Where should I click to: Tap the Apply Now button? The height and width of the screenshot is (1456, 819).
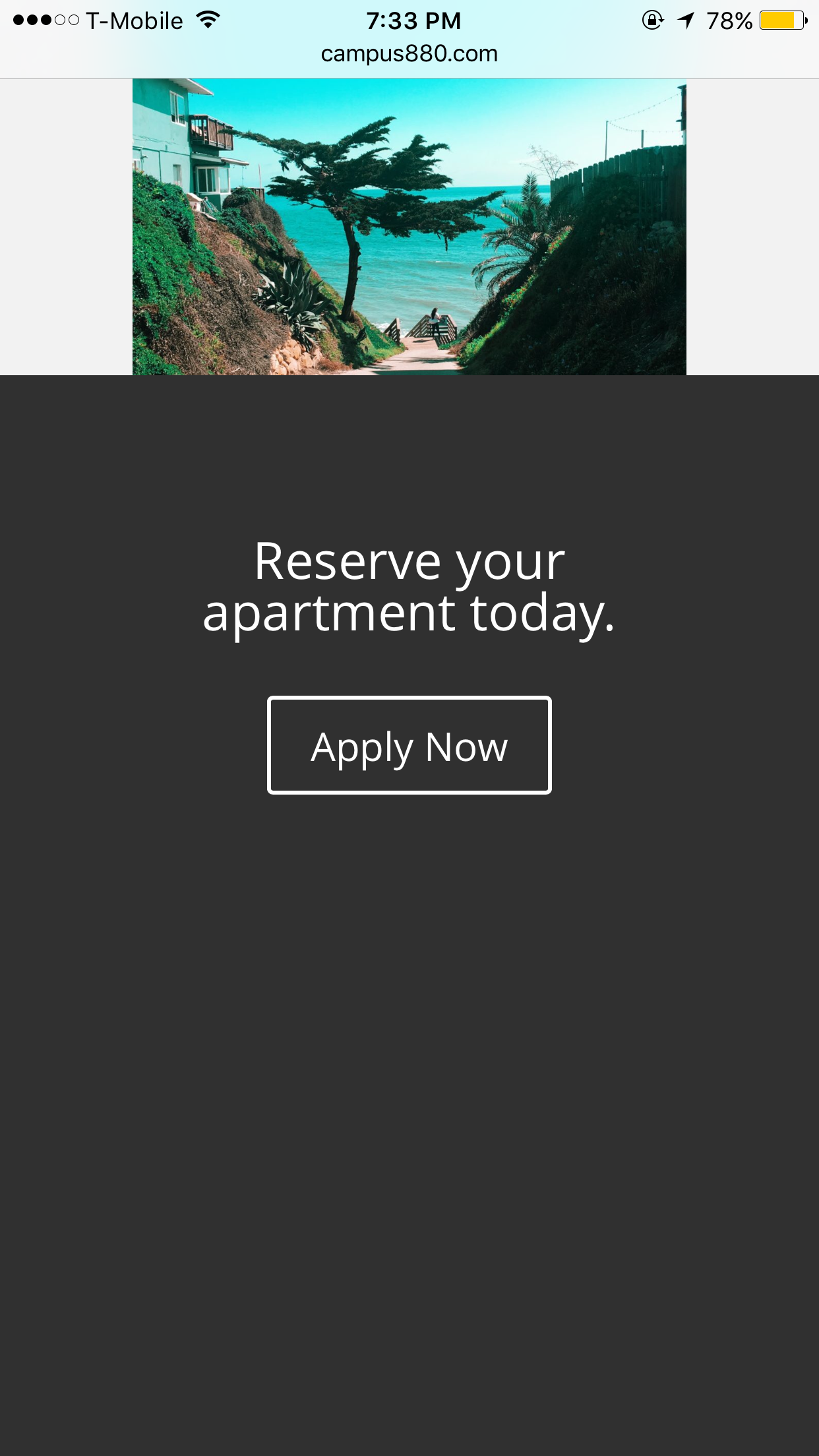[409, 745]
